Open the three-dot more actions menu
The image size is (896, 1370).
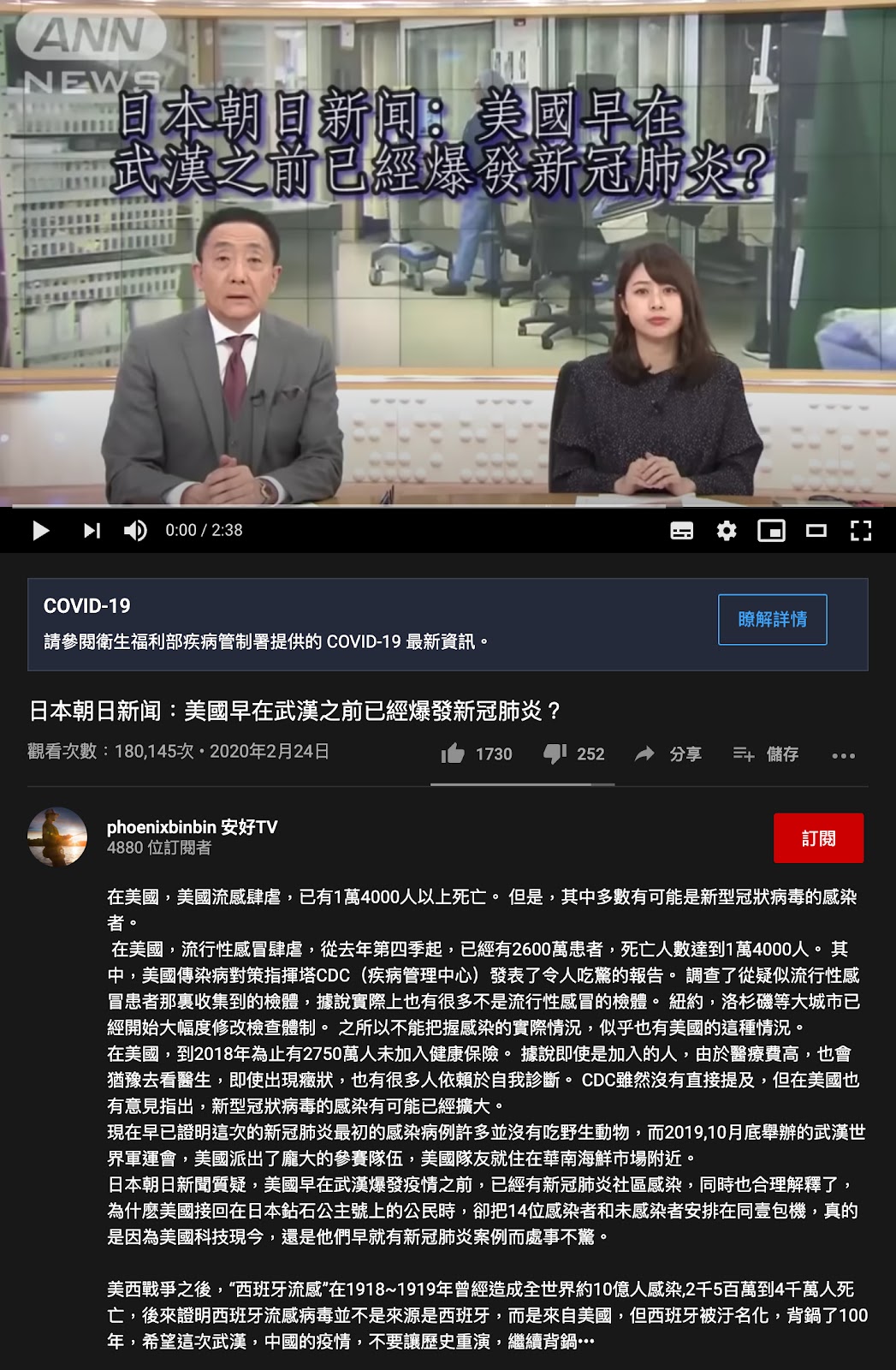click(x=843, y=755)
